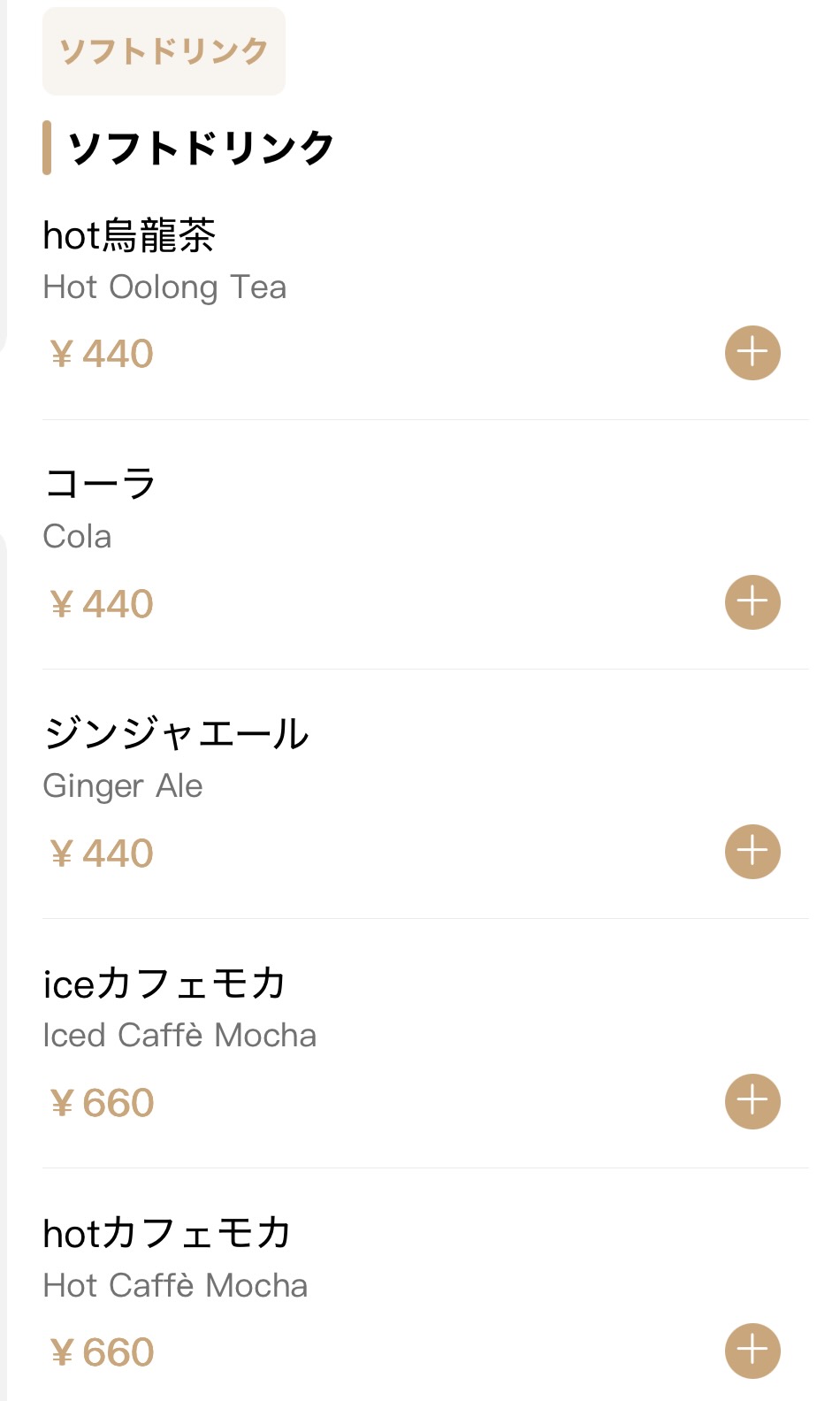Add Ginger Ale to the order
840x1401 pixels.
(752, 852)
